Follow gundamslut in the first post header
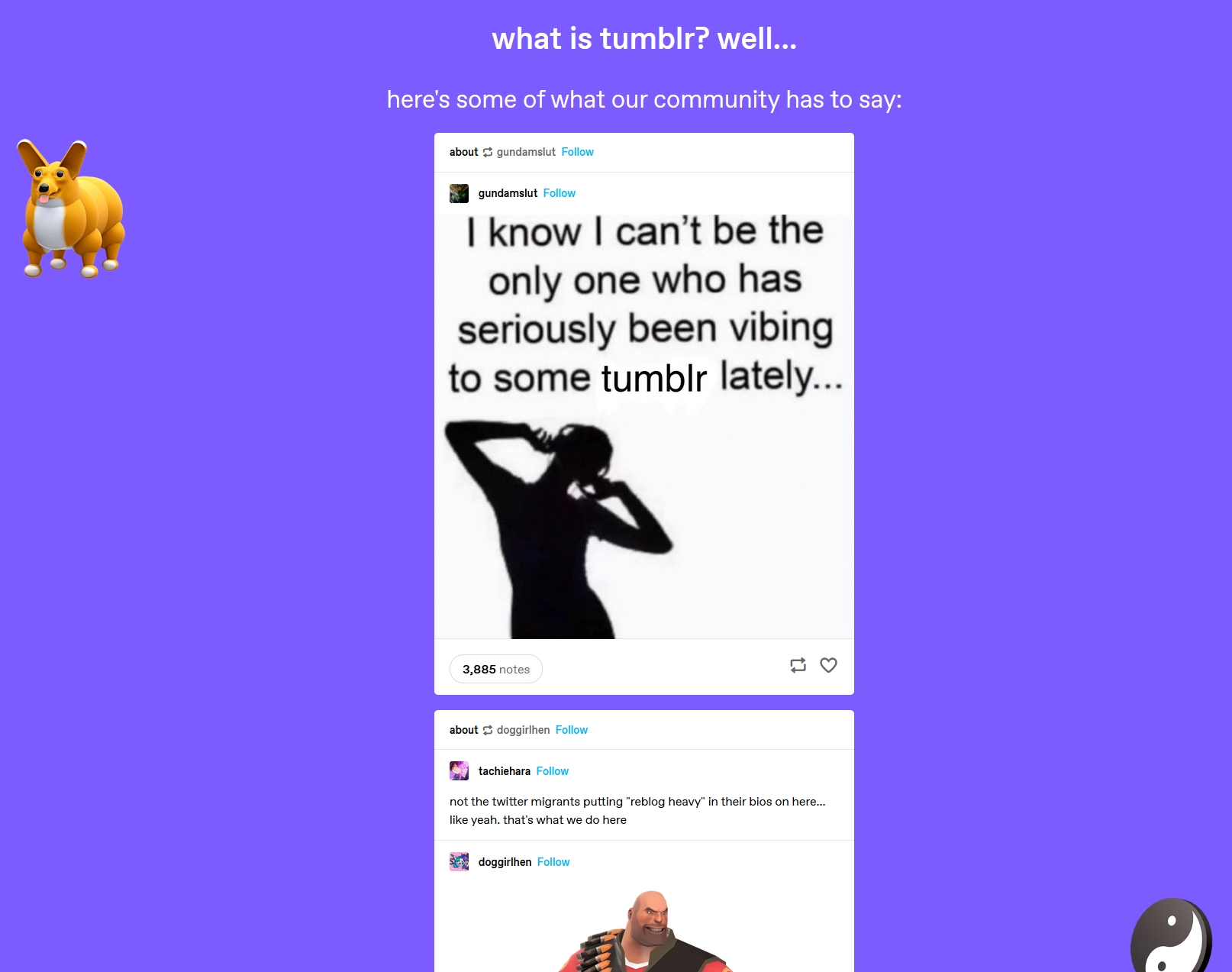 577,152
